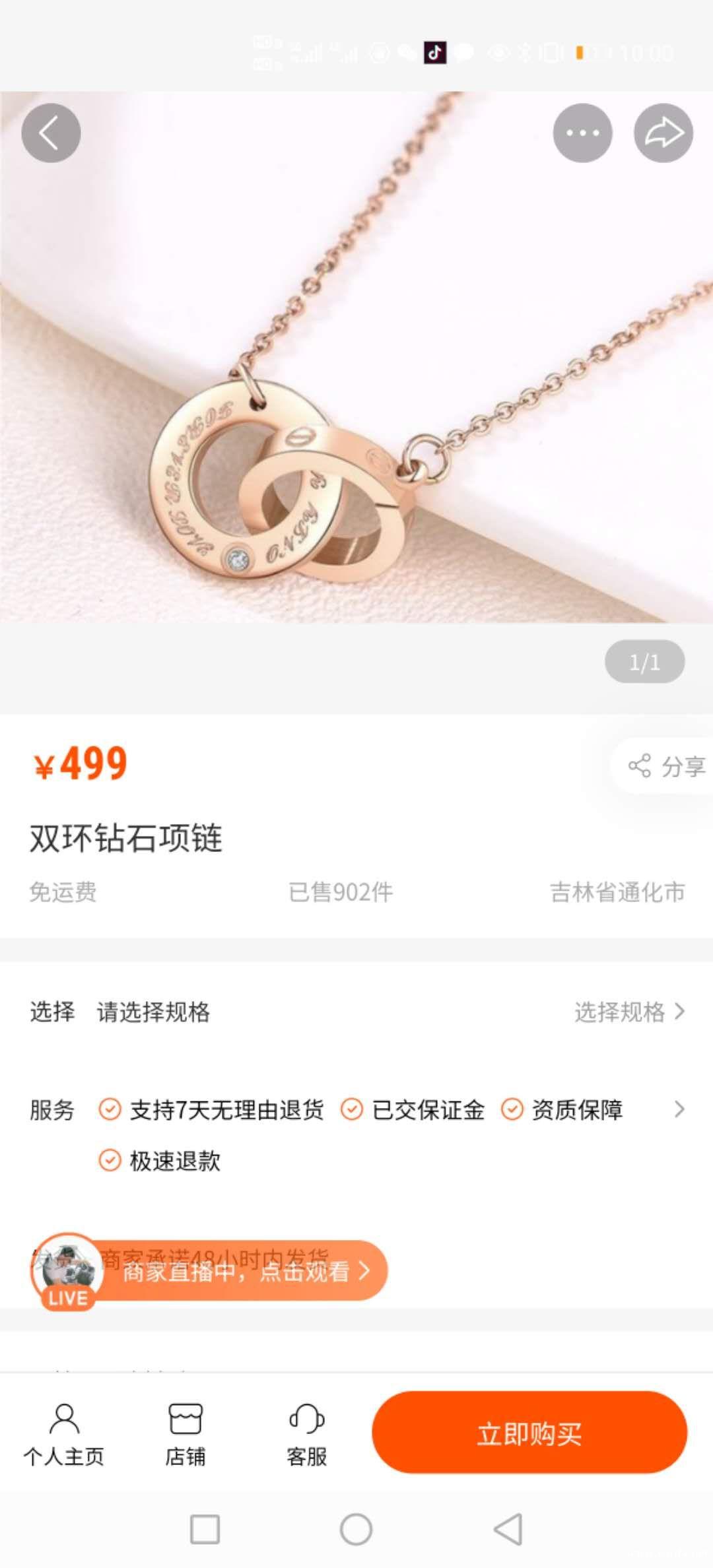Open the three-dot overflow menu
The width and height of the screenshot is (713, 1568).
[x=582, y=133]
